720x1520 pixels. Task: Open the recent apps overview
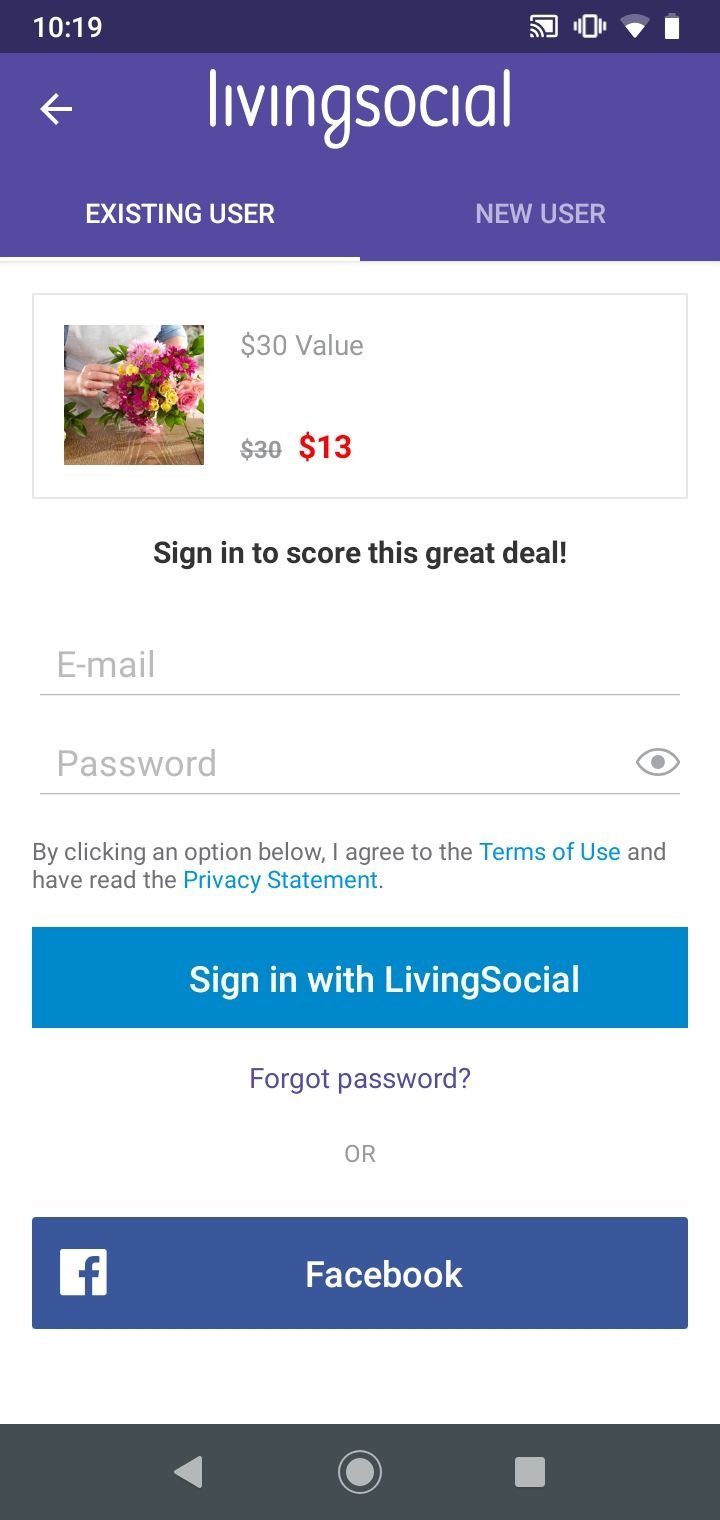tap(530, 1472)
